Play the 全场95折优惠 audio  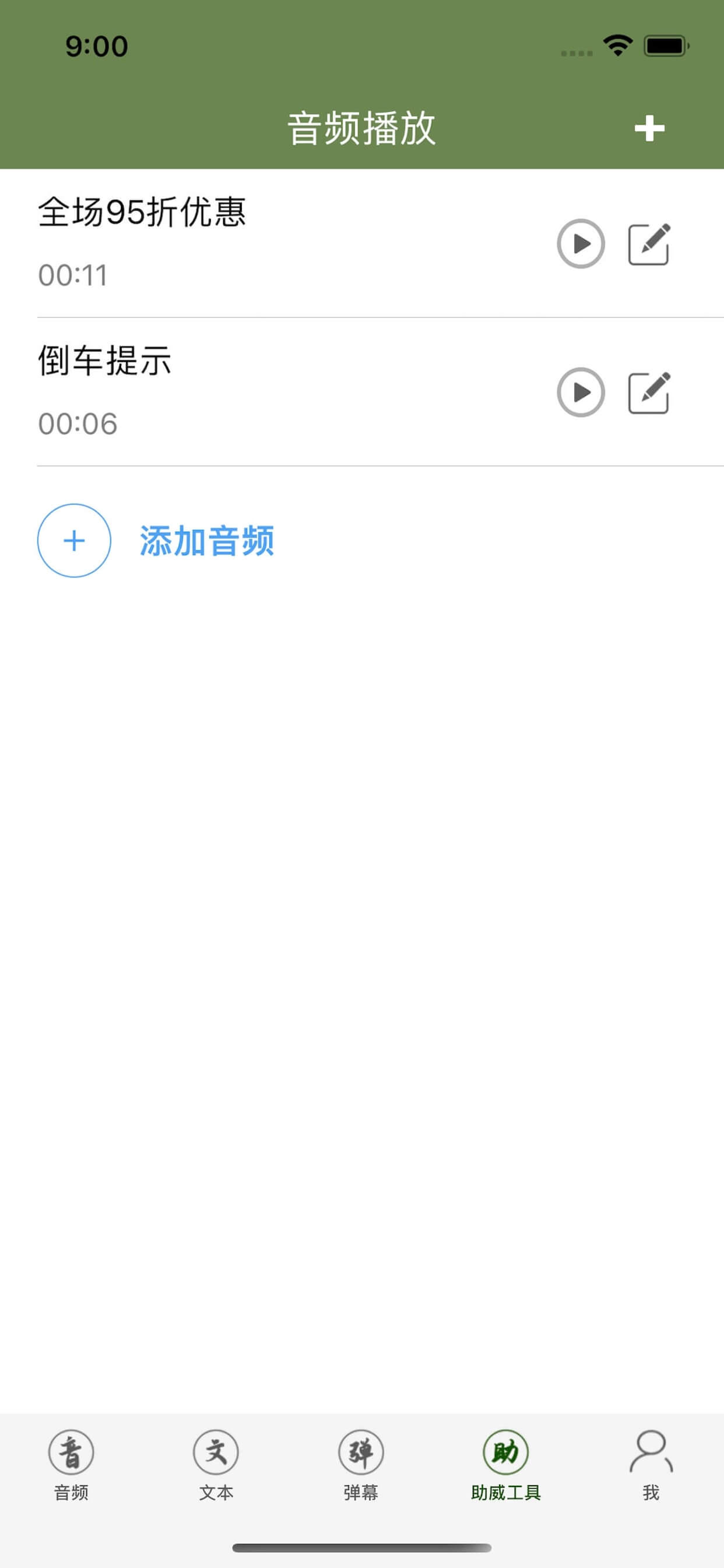pyautogui.click(x=581, y=243)
